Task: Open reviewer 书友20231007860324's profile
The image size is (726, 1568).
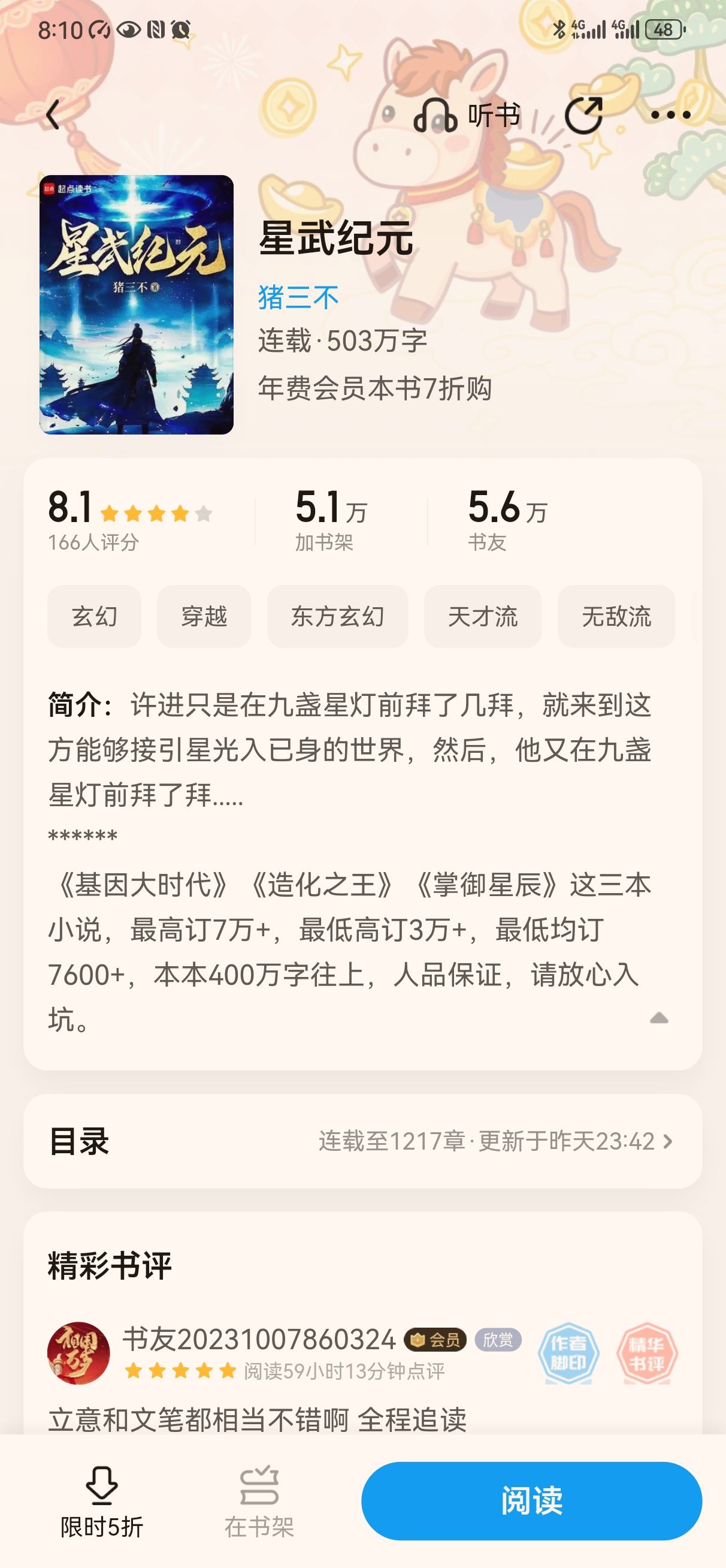Action: (x=78, y=1353)
